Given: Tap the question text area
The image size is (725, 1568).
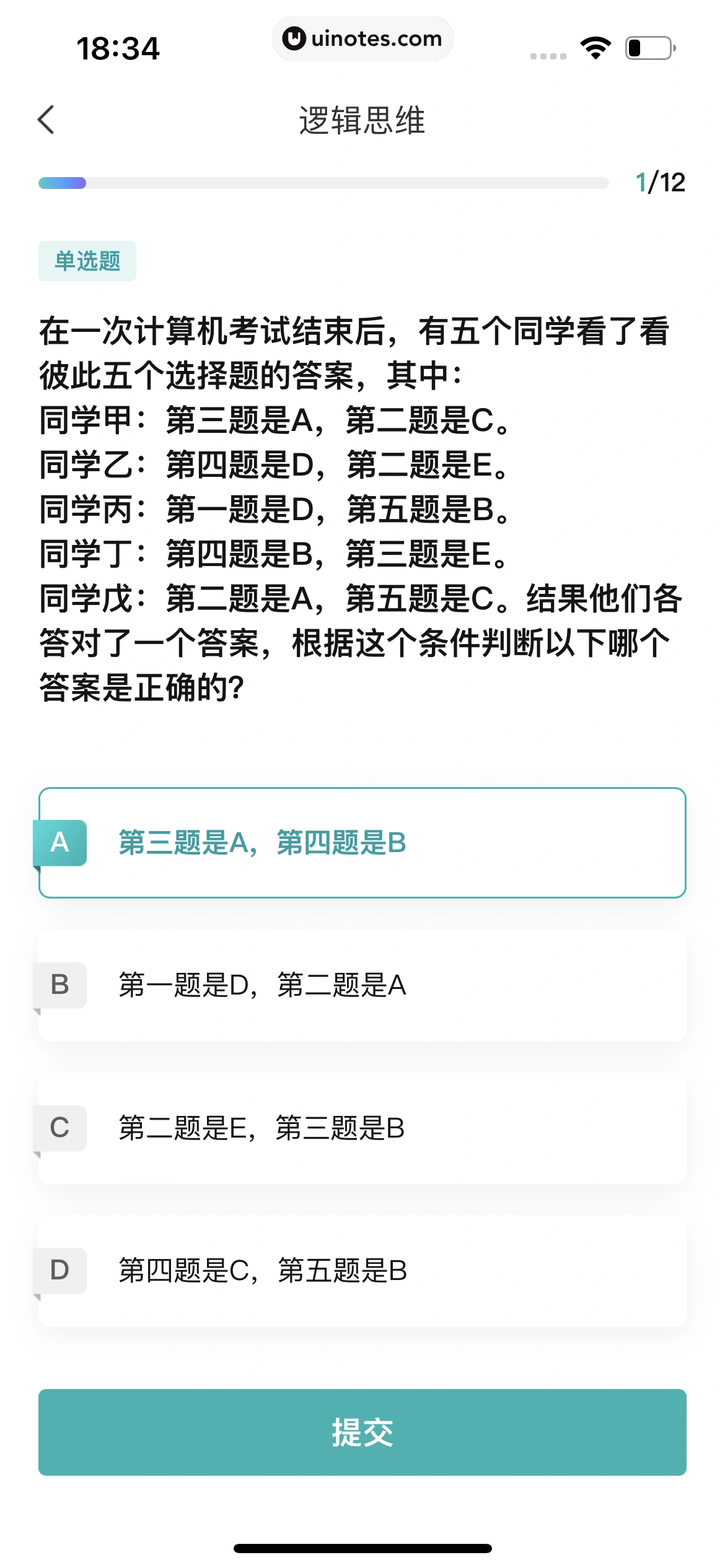Looking at the screenshot, I should point(362,502).
